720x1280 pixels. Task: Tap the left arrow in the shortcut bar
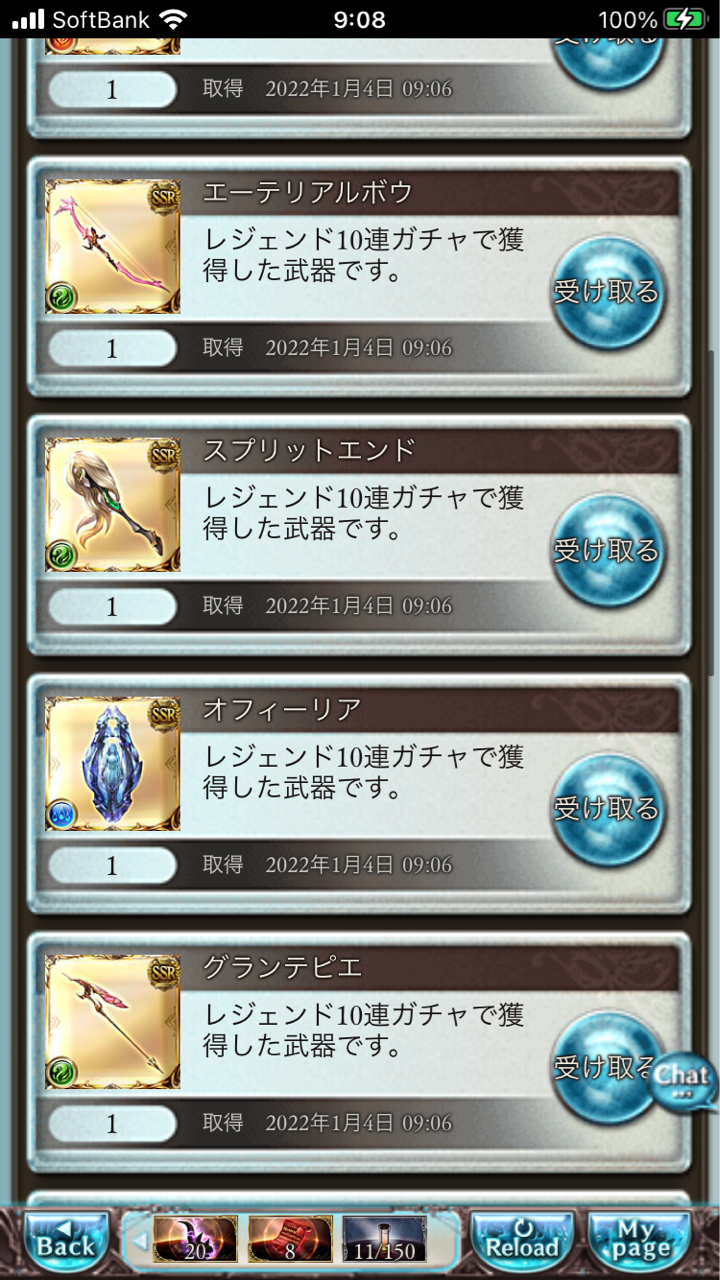coord(140,1241)
